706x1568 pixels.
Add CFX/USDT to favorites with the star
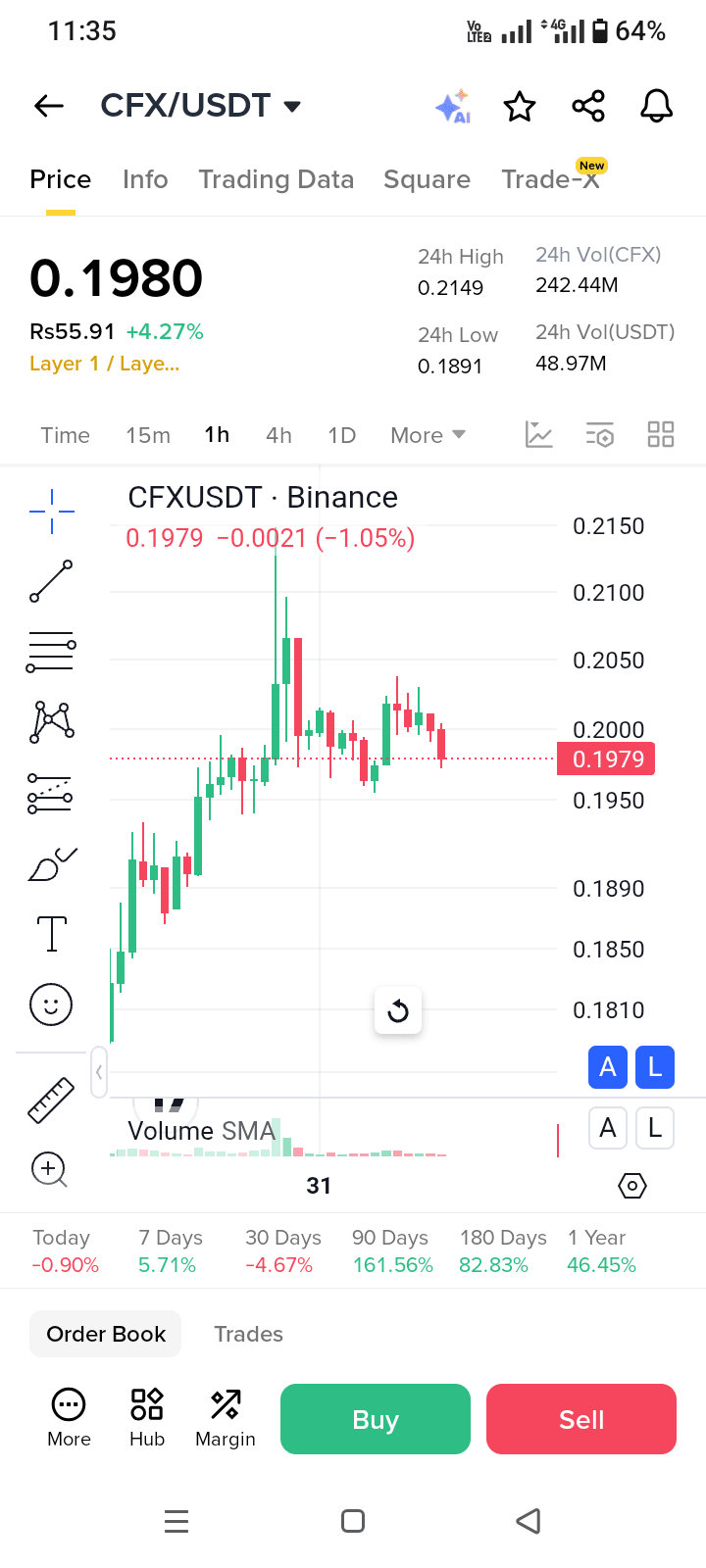(520, 106)
